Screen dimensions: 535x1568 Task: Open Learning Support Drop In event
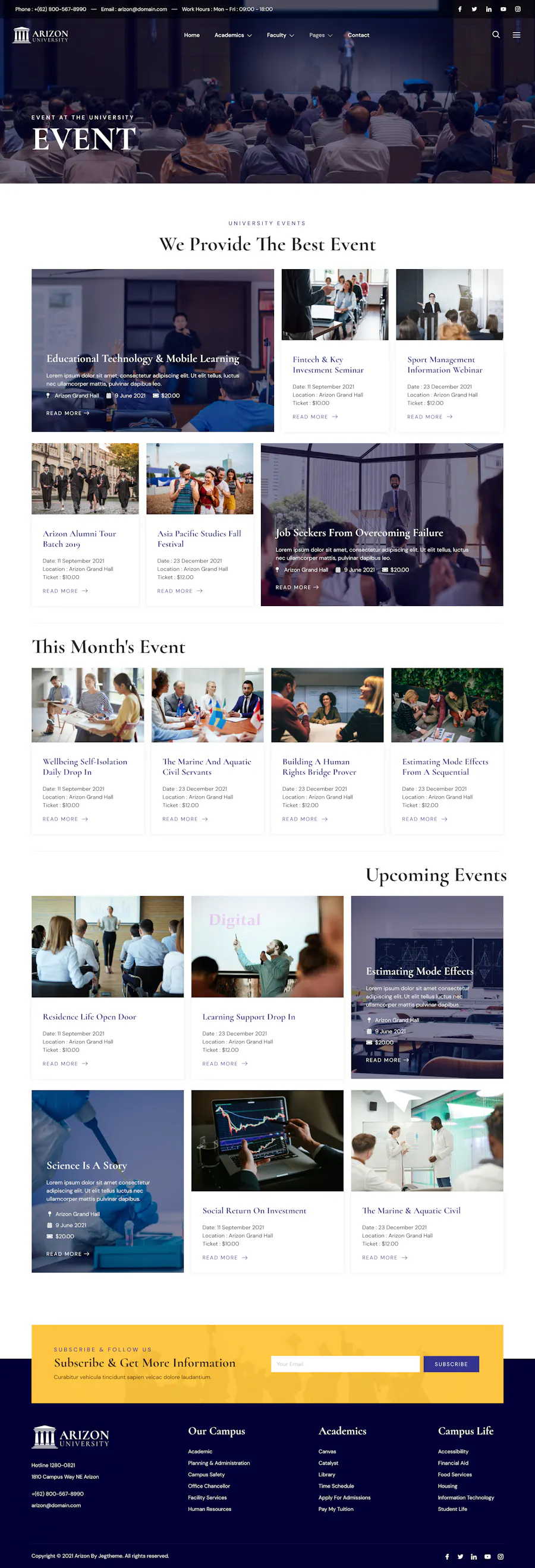click(248, 1017)
